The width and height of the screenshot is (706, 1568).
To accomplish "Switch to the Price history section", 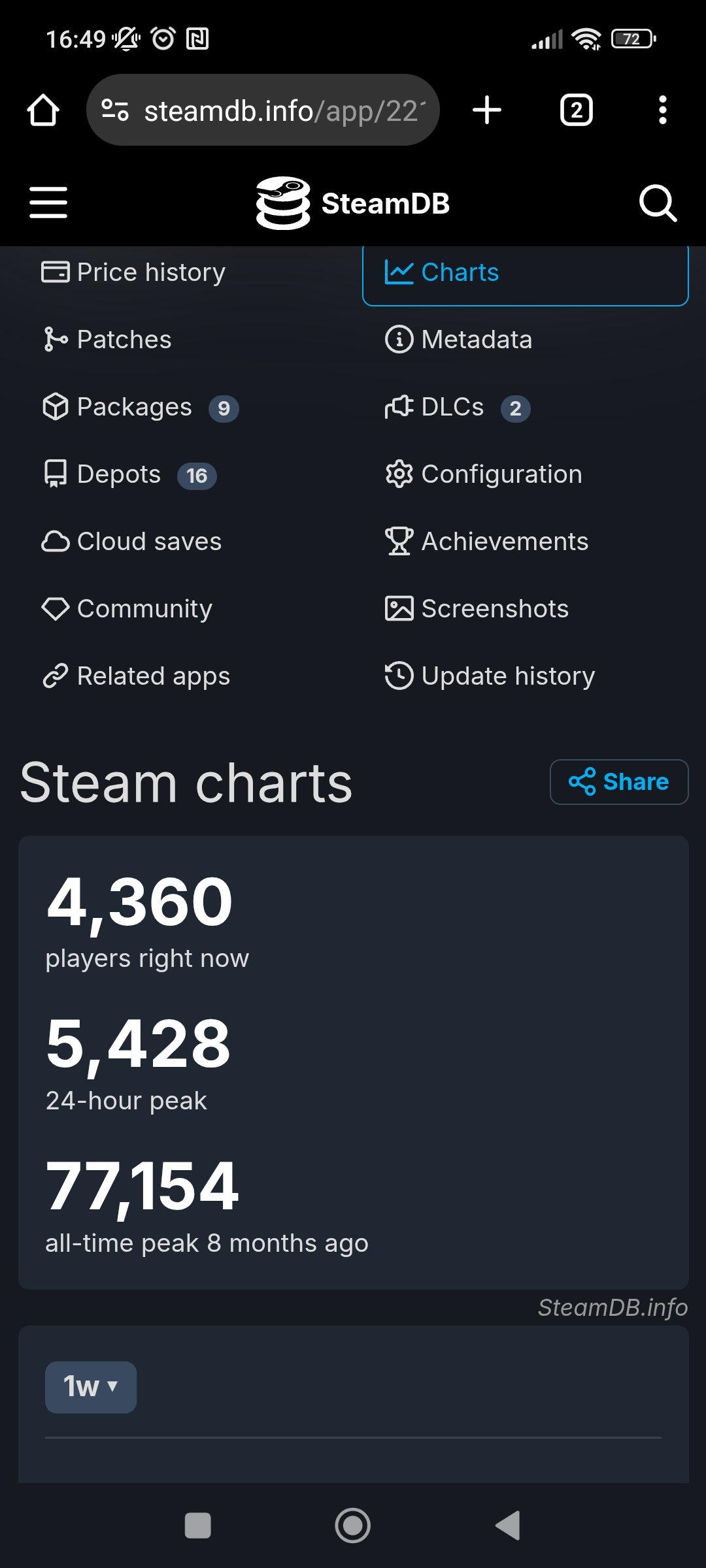I will 133,272.
